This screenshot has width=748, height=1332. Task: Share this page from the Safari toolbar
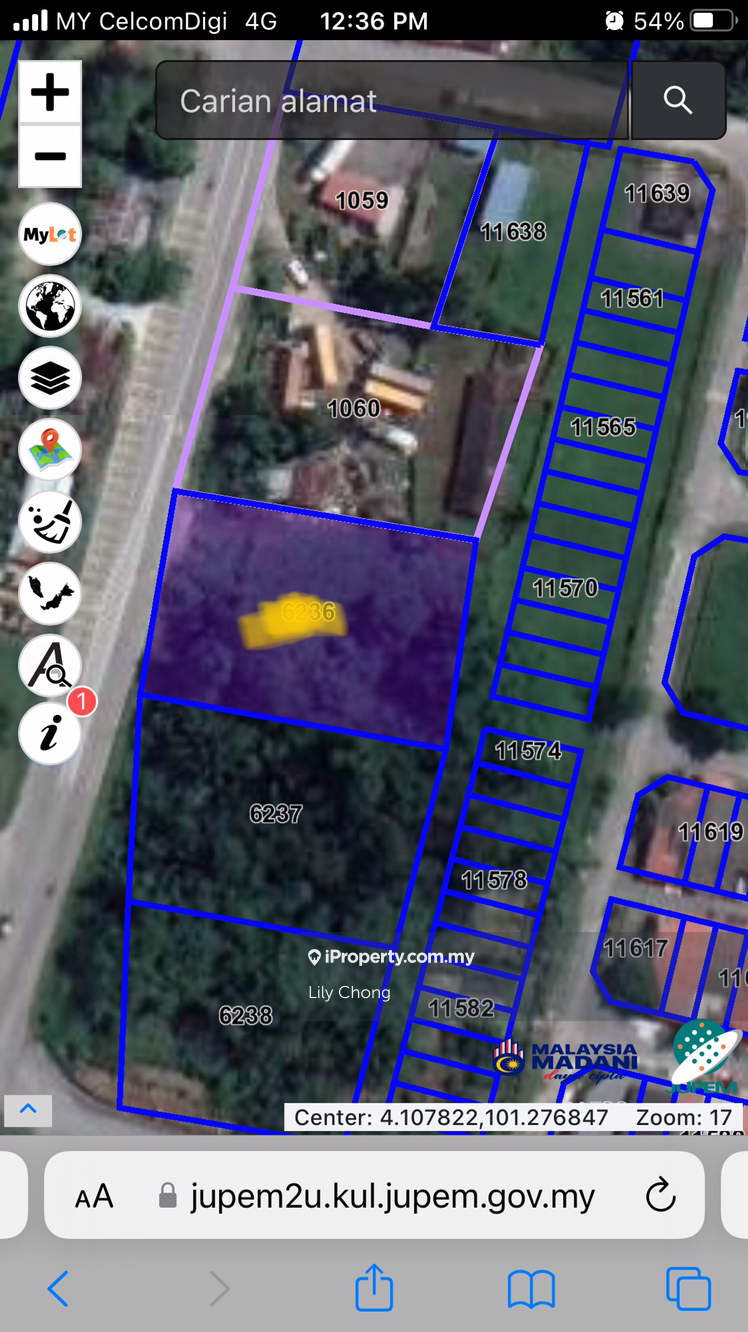pyautogui.click(x=374, y=1288)
